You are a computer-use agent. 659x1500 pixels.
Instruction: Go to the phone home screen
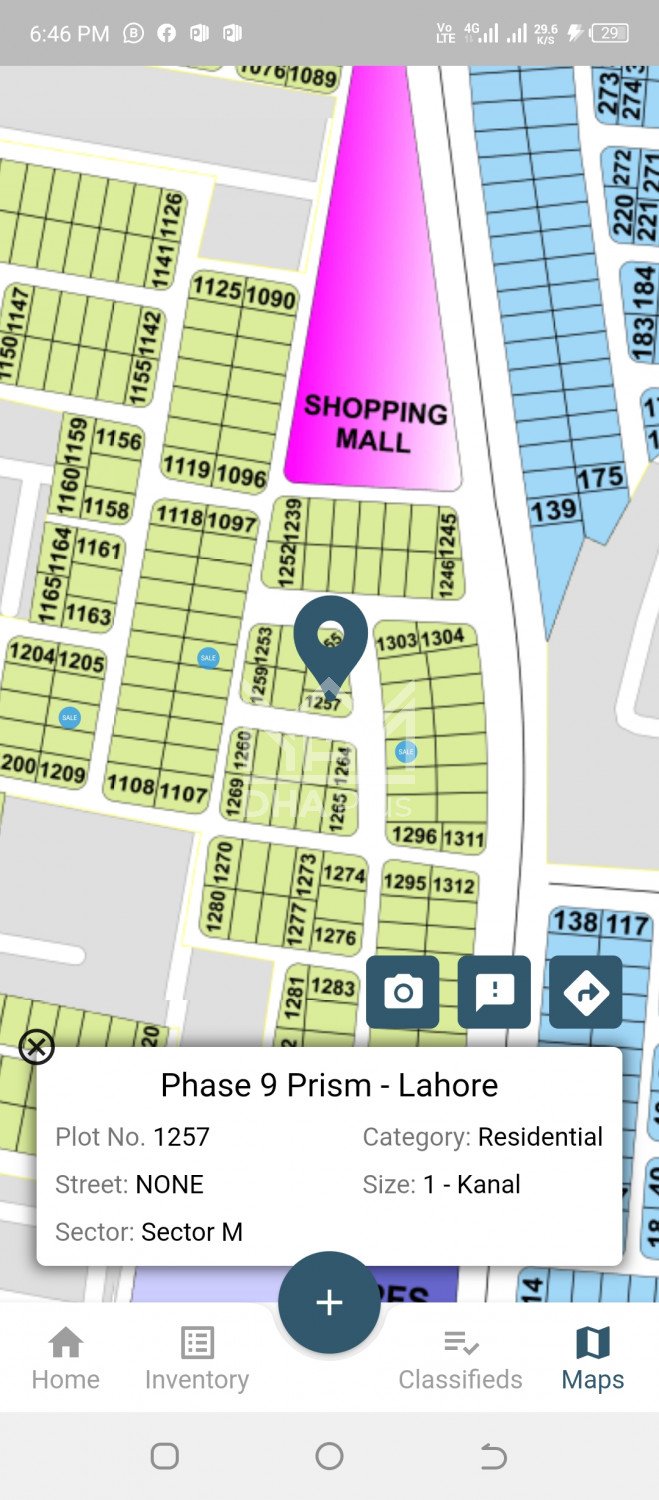(329, 1456)
